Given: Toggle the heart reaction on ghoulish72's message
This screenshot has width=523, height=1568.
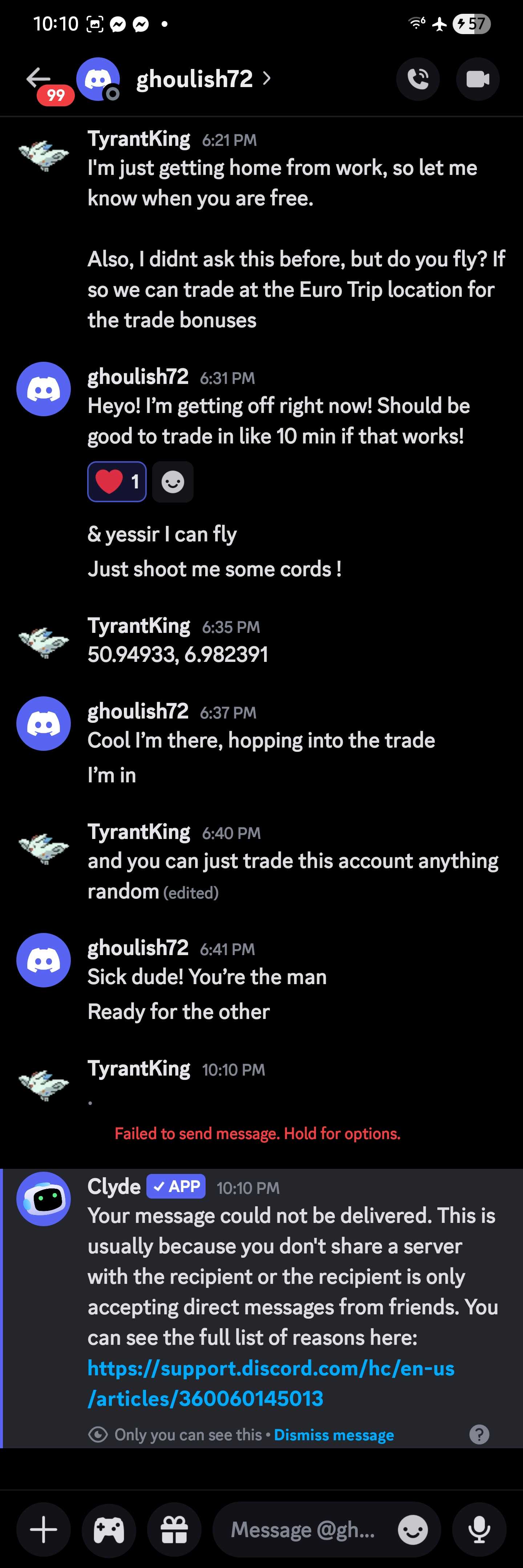Looking at the screenshot, I should [x=117, y=482].
